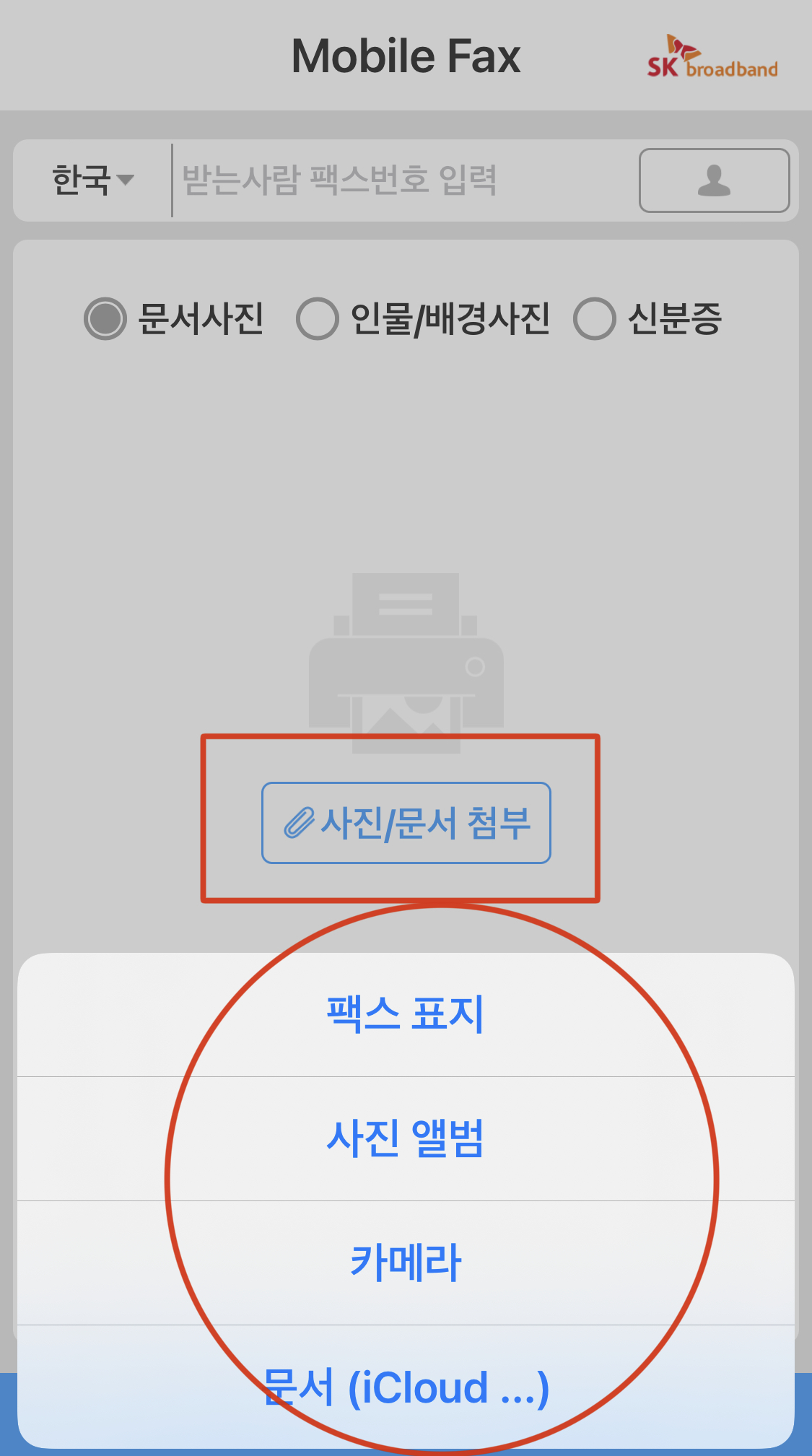This screenshot has height=1456, width=812.
Task: Tap the contact button beside the fax field
Action: [x=714, y=180]
